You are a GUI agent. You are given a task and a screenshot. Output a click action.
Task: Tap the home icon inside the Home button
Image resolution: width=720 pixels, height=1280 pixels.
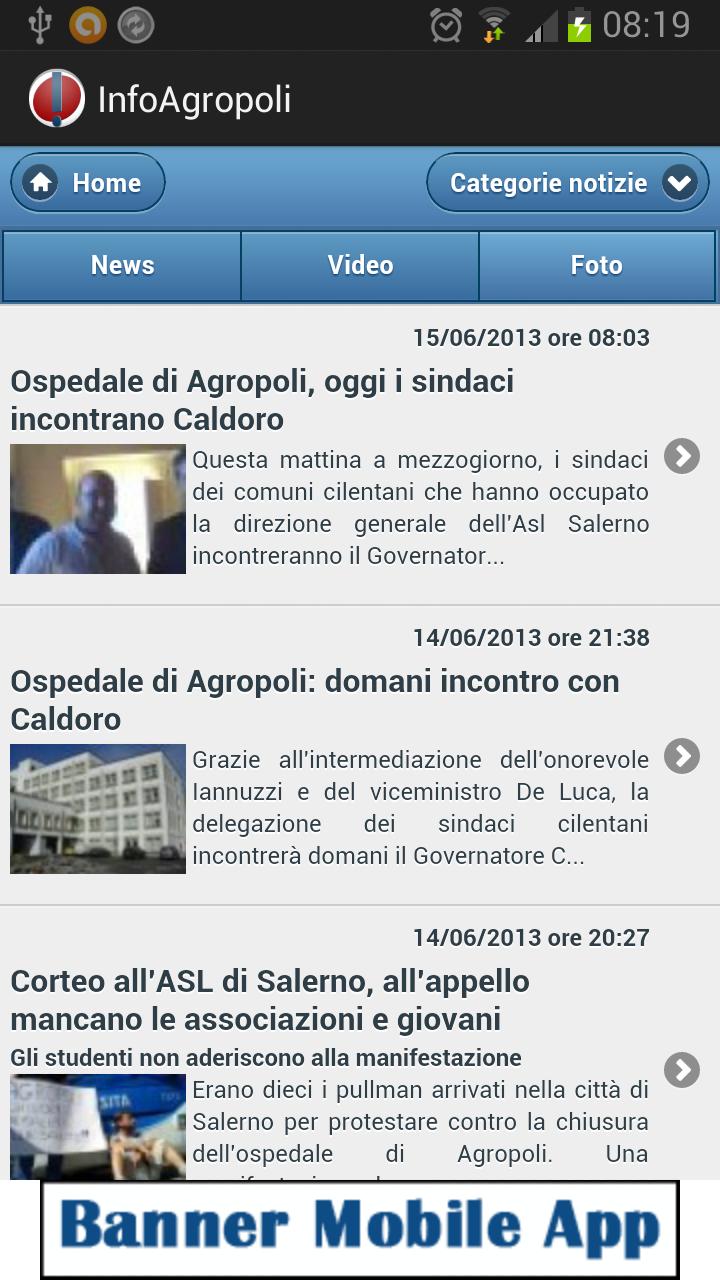(x=40, y=182)
